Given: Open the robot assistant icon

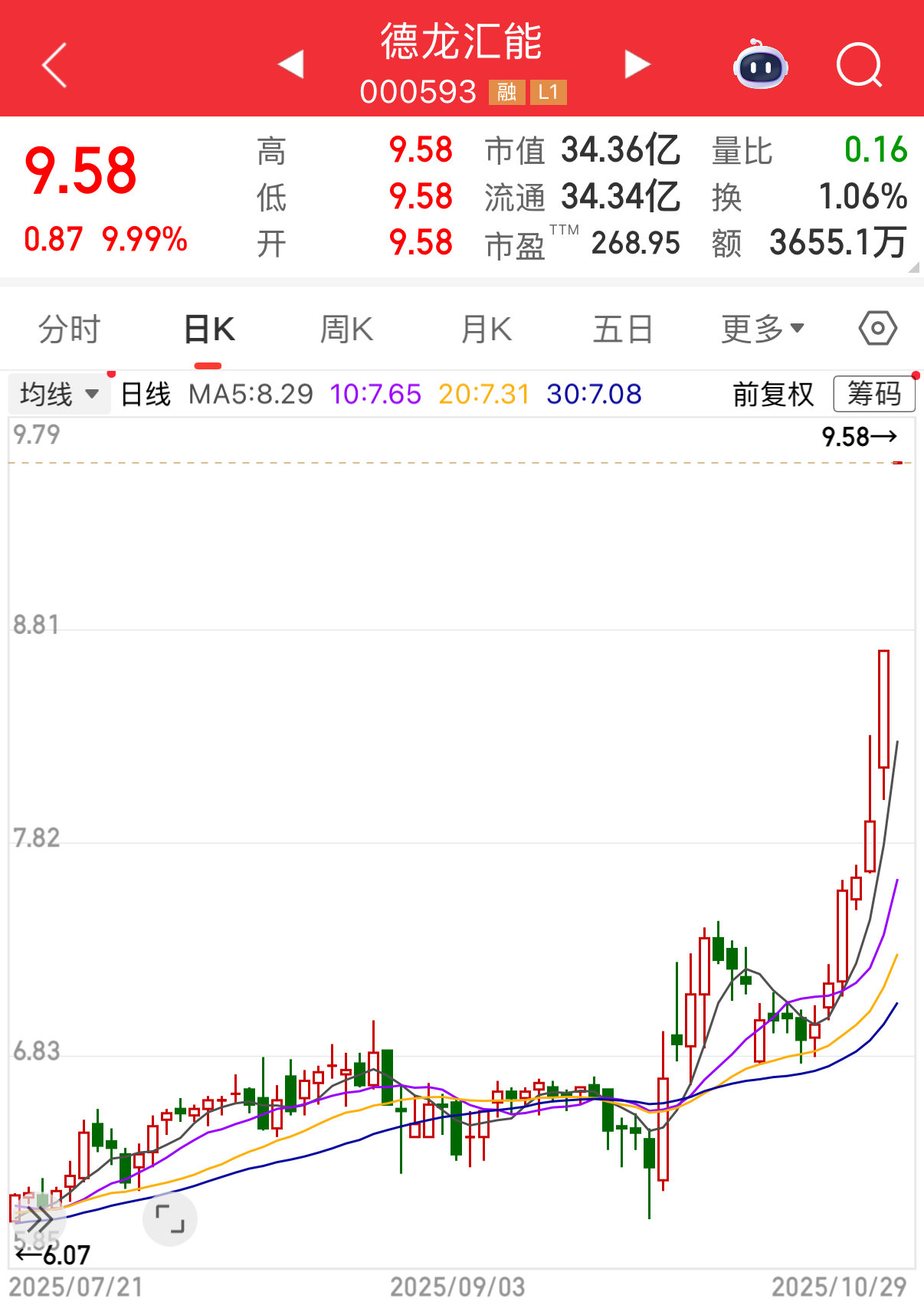Looking at the screenshot, I should [x=760, y=65].
